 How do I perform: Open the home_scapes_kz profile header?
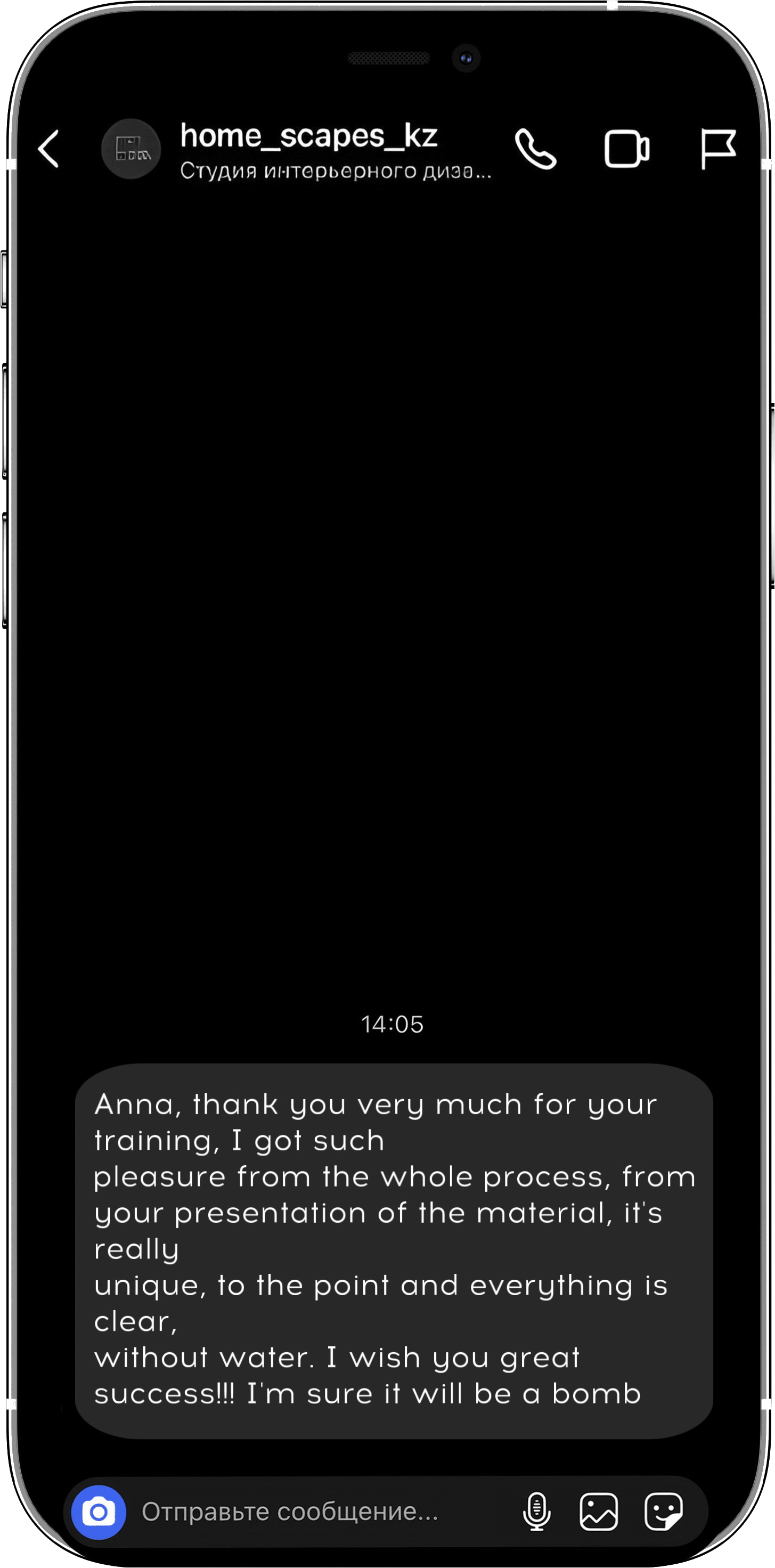(x=309, y=149)
